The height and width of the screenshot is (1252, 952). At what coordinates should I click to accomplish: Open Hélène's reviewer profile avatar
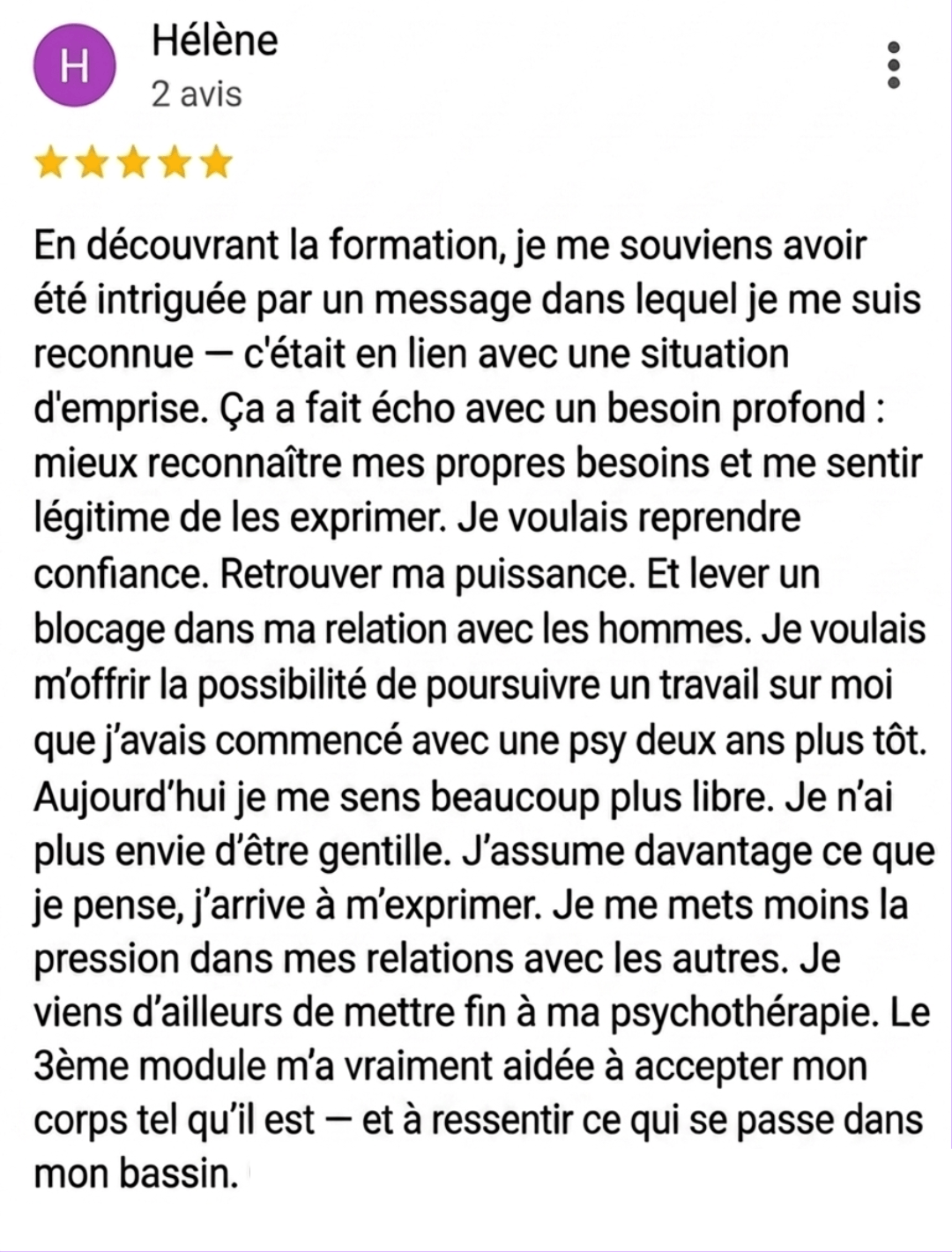75,66
